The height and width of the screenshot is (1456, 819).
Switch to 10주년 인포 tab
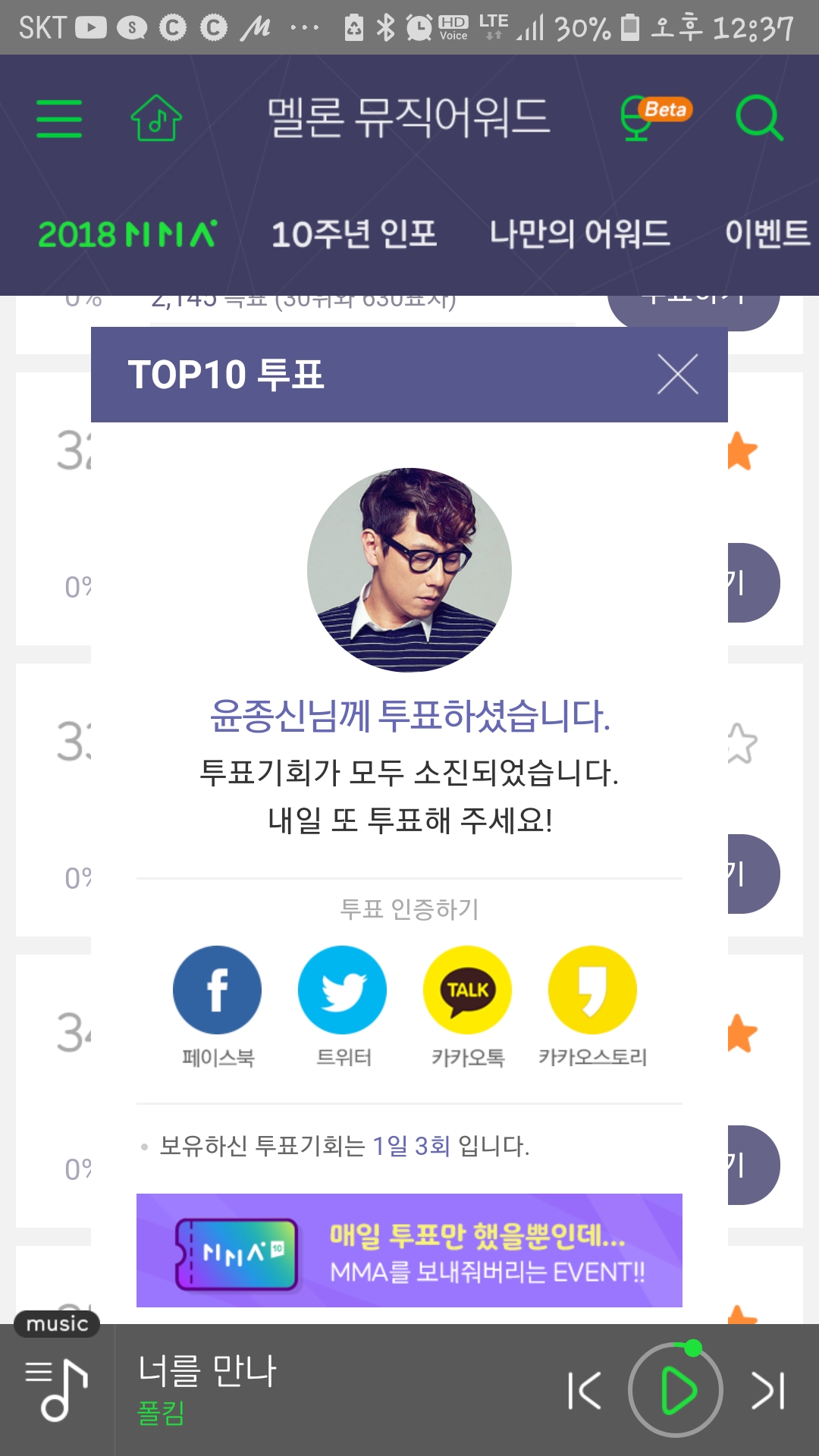pyautogui.click(x=354, y=234)
